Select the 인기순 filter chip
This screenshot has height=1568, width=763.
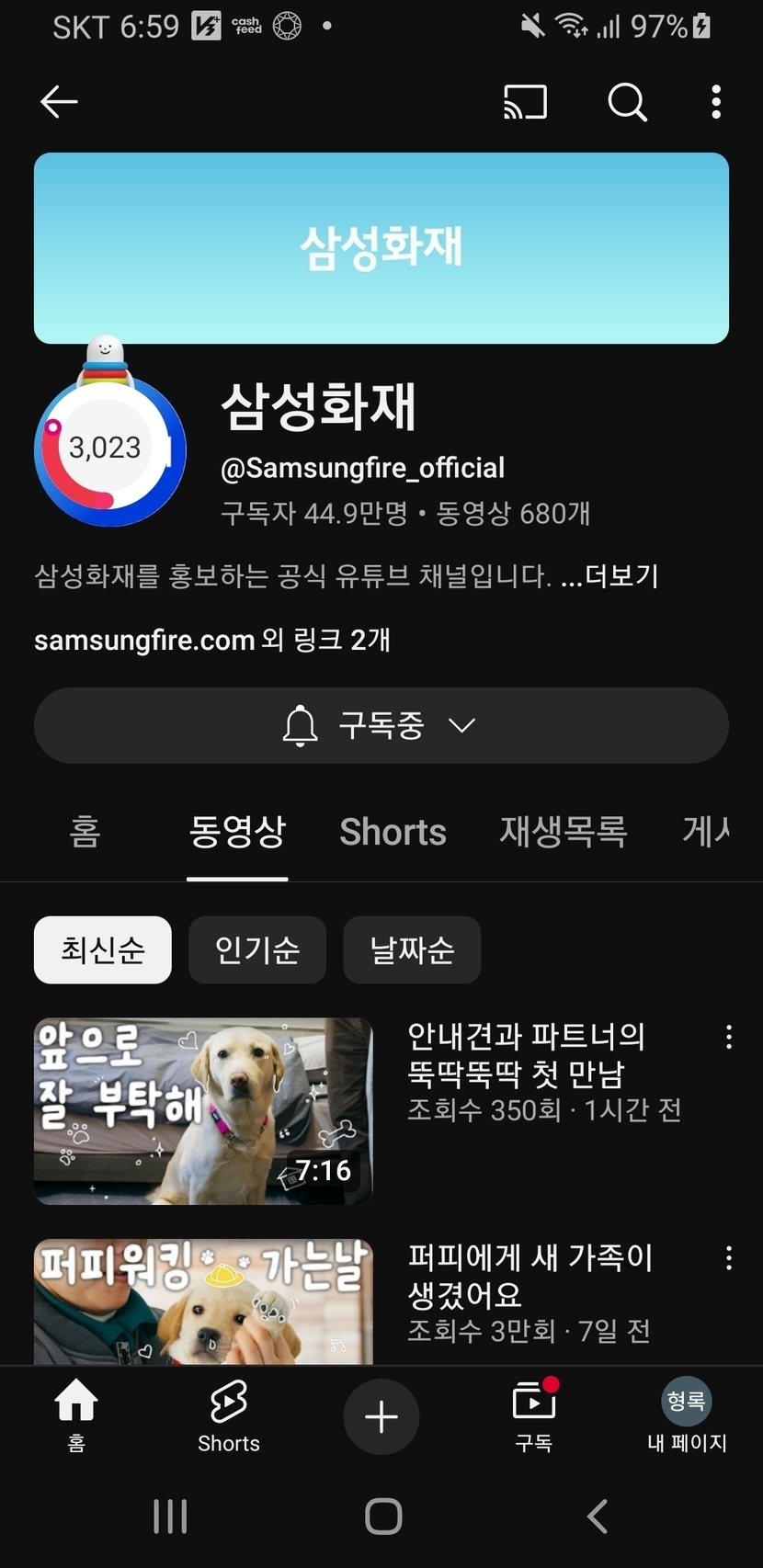pyautogui.click(x=257, y=949)
